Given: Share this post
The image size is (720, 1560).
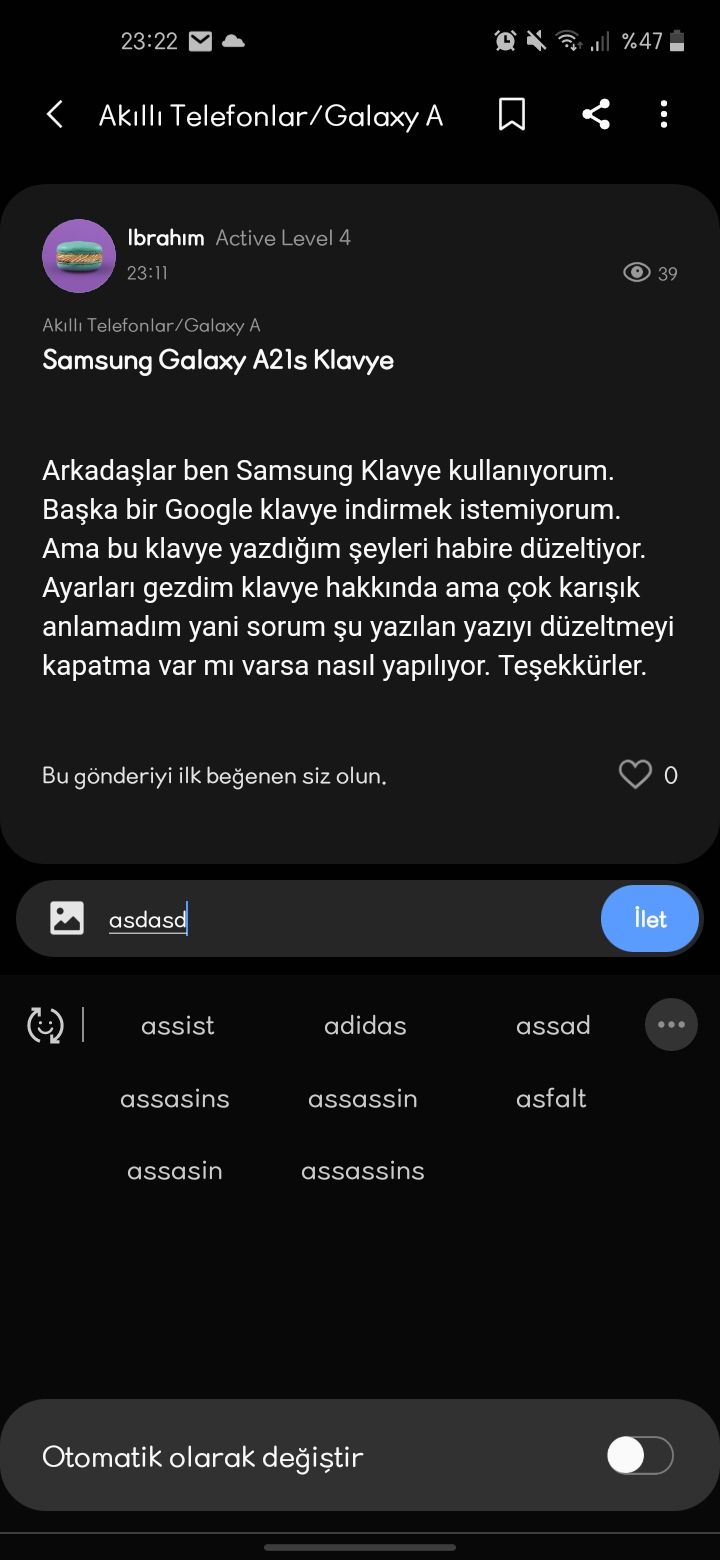Looking at the screenshot, I should tap(596, 115).
